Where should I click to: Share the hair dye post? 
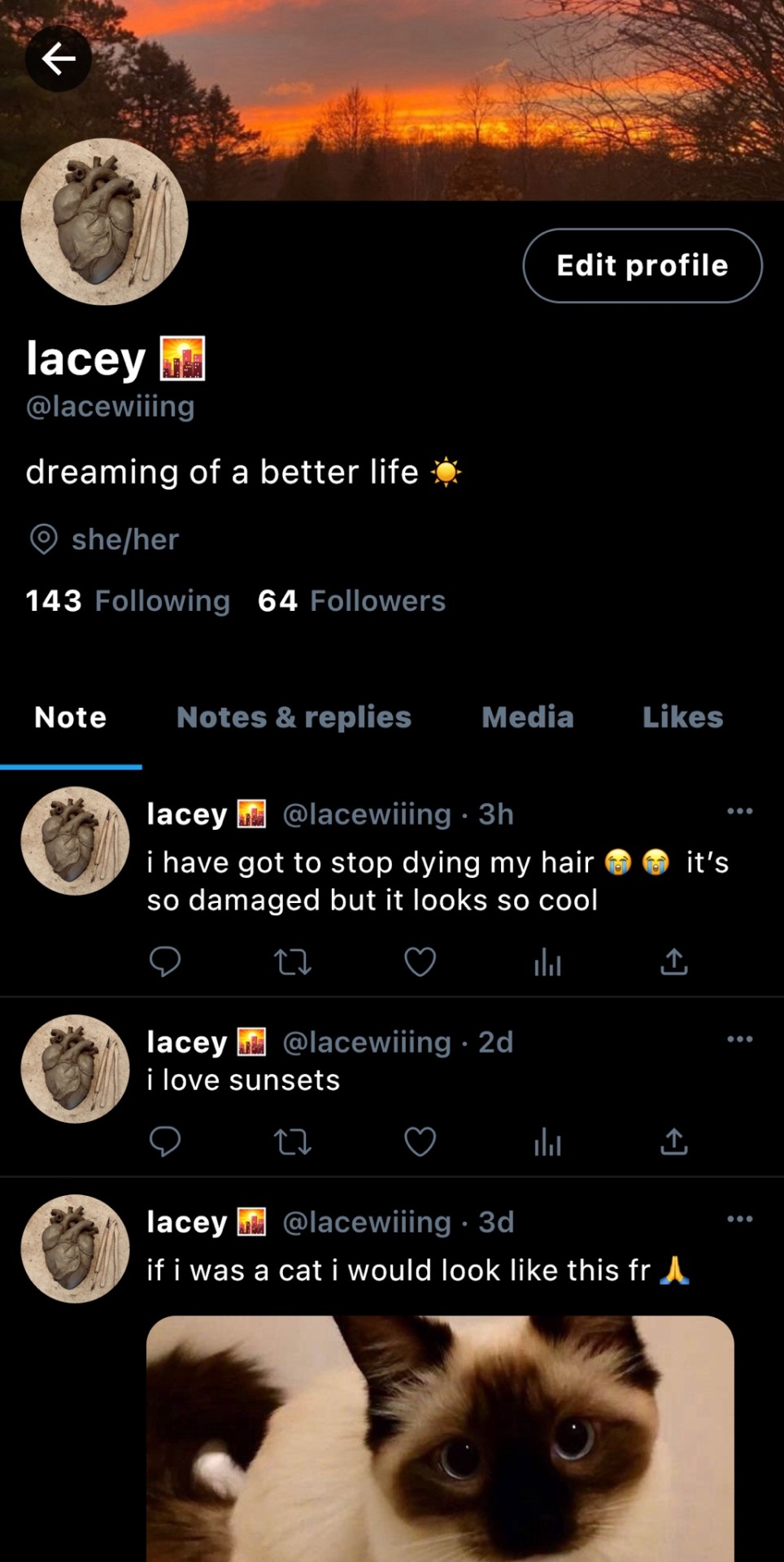[673, 962]
